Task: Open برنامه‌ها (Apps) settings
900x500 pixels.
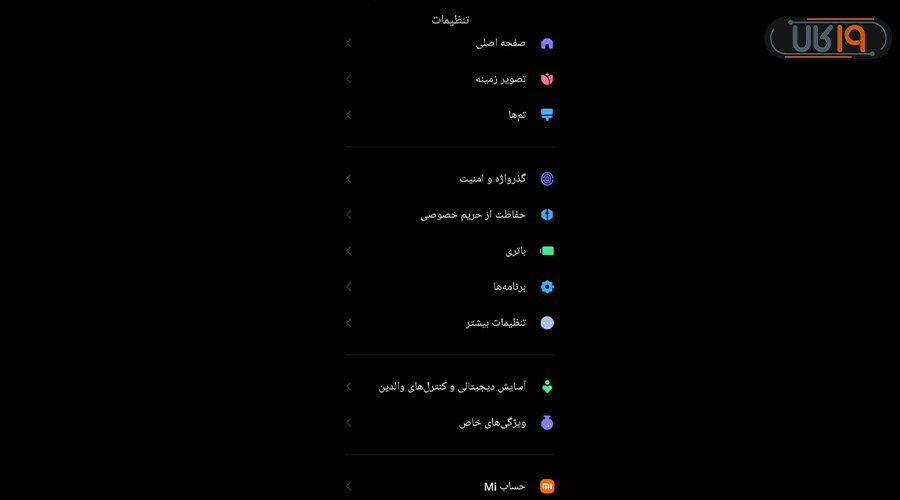Action: click(x=509, y=287)
